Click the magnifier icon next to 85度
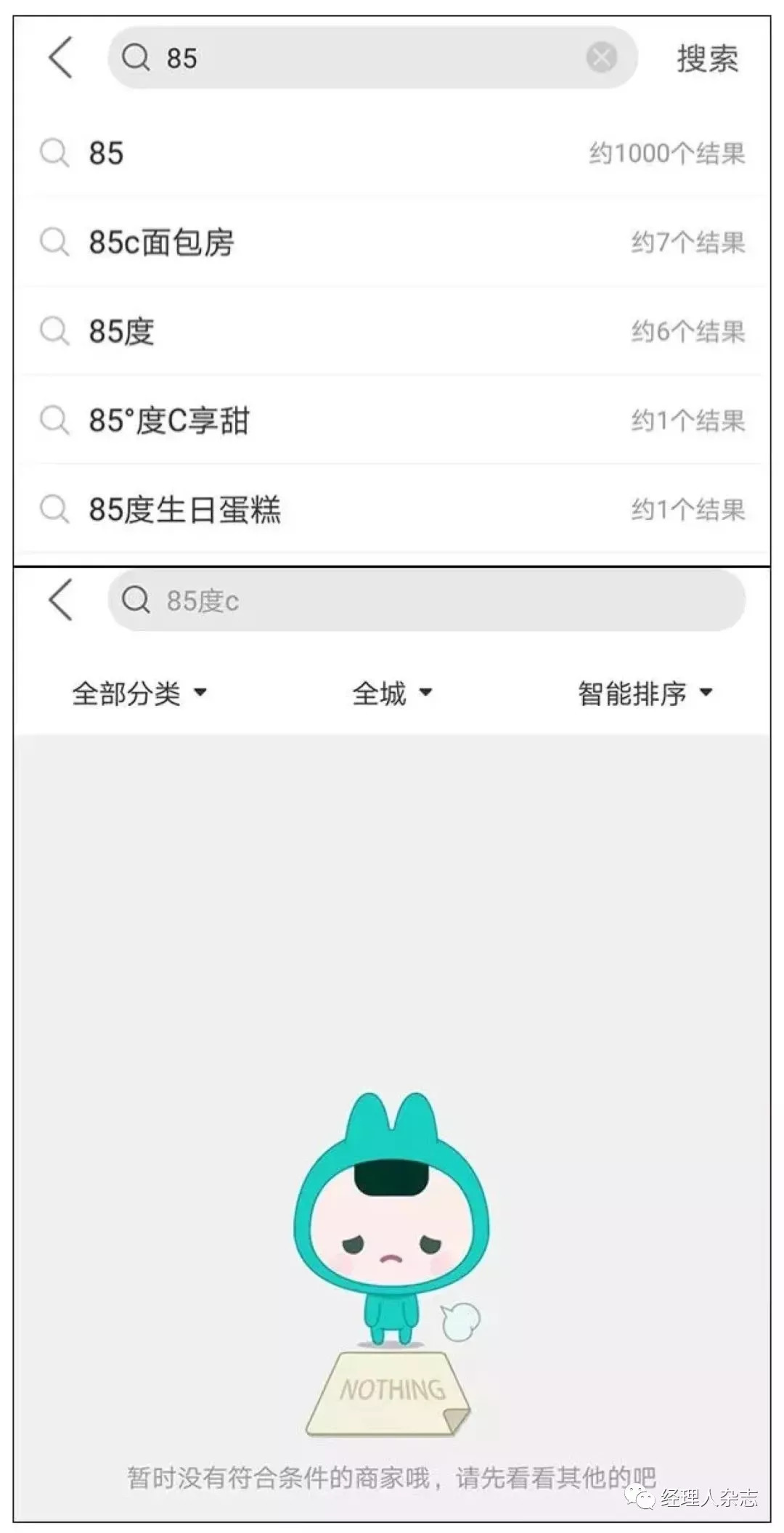This screenshot has width=784, height=1533. pos(54,332)
